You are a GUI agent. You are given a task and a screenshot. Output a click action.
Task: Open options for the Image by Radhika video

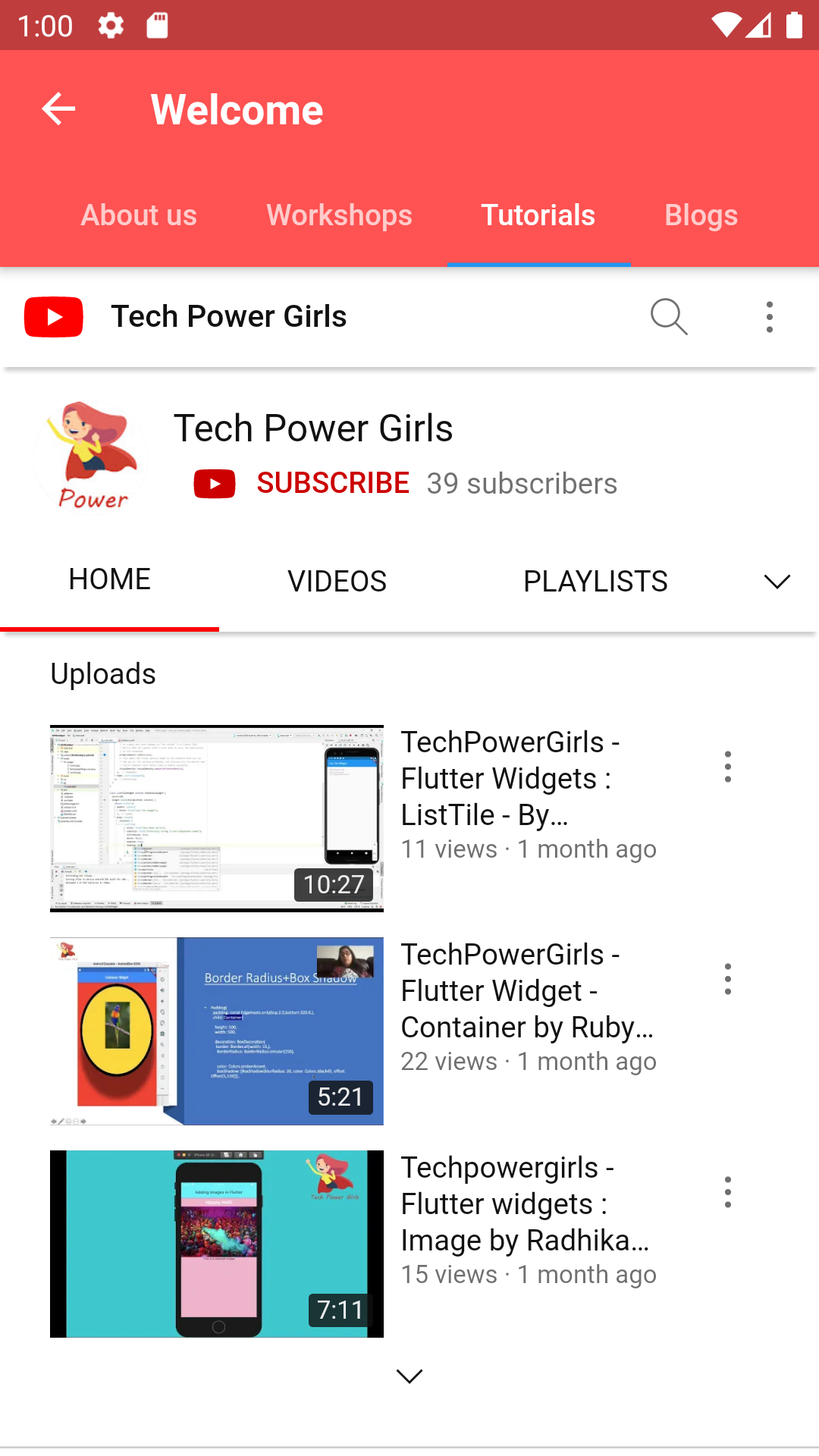click(x=727, y=1193)
